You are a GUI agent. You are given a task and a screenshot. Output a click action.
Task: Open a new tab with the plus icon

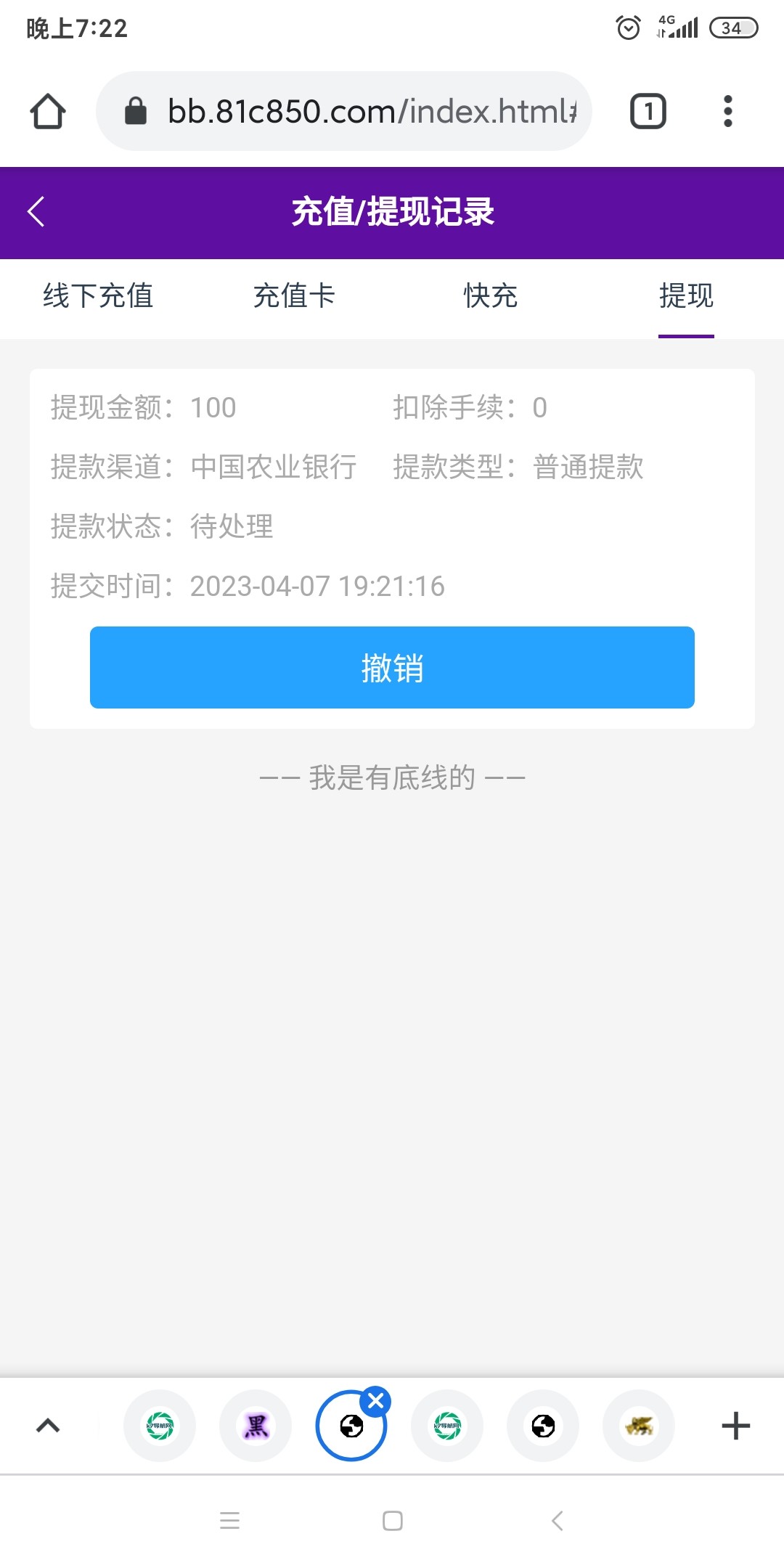click(x=735, y=1425)
